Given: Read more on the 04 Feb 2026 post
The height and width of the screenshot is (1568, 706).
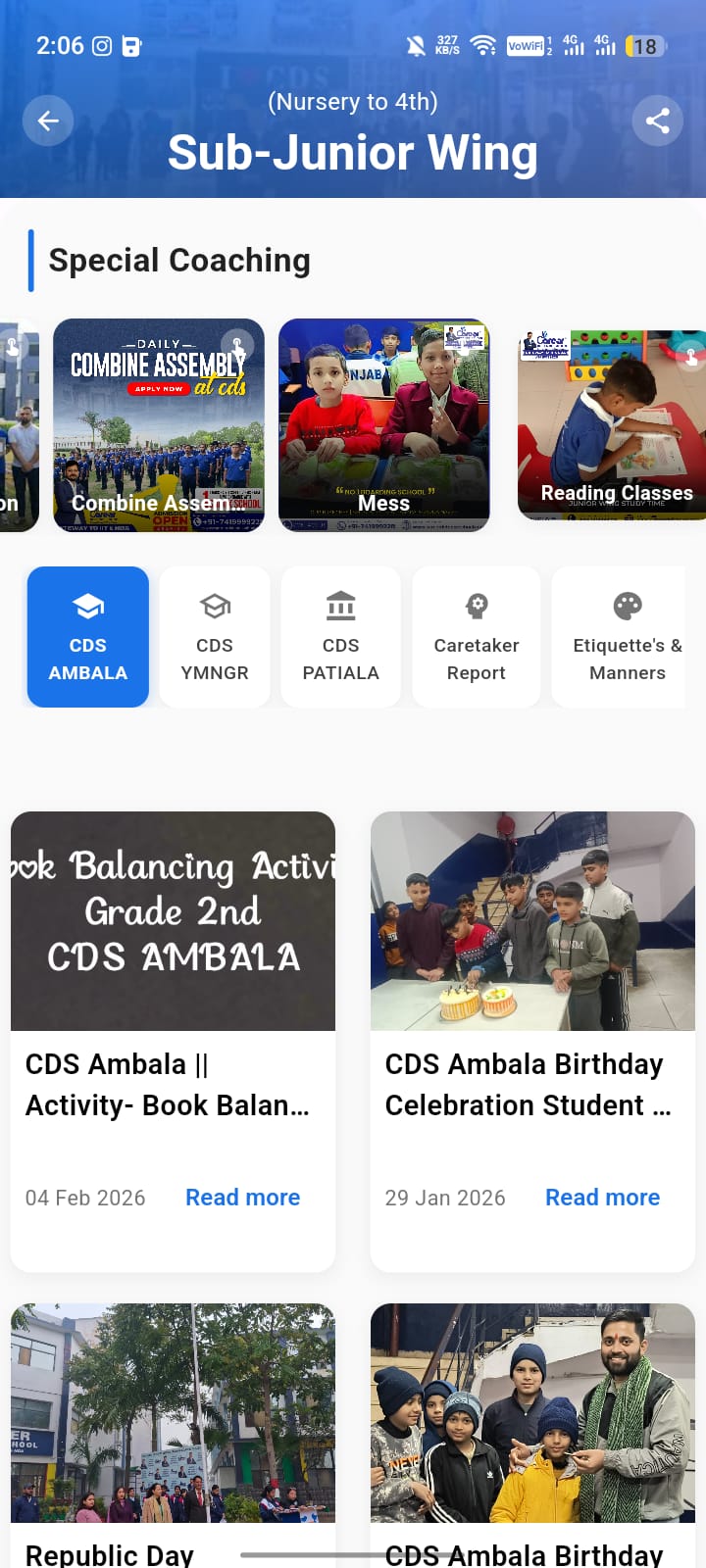Looking at the screenshot, I should [x=242, y=1198].
